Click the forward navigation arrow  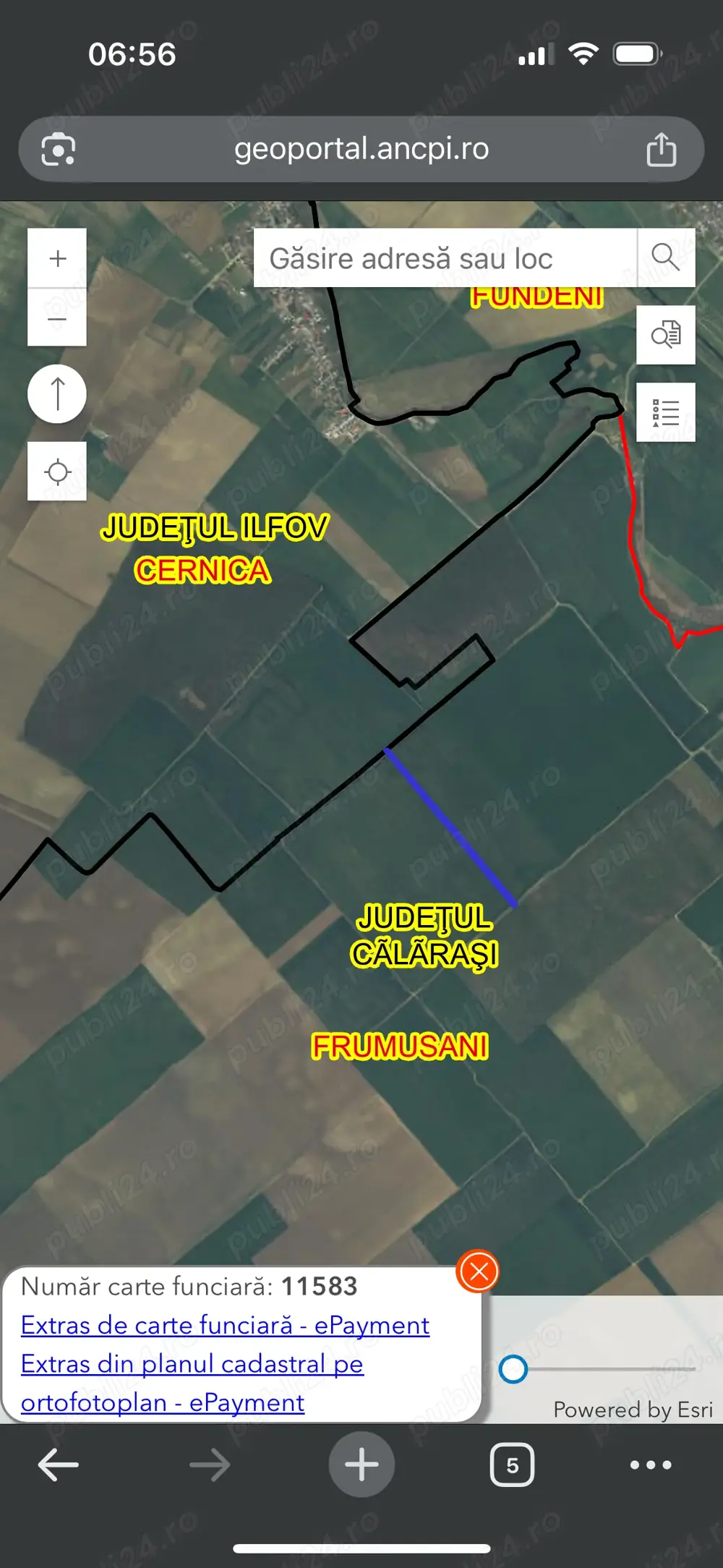click(210, 1465)
